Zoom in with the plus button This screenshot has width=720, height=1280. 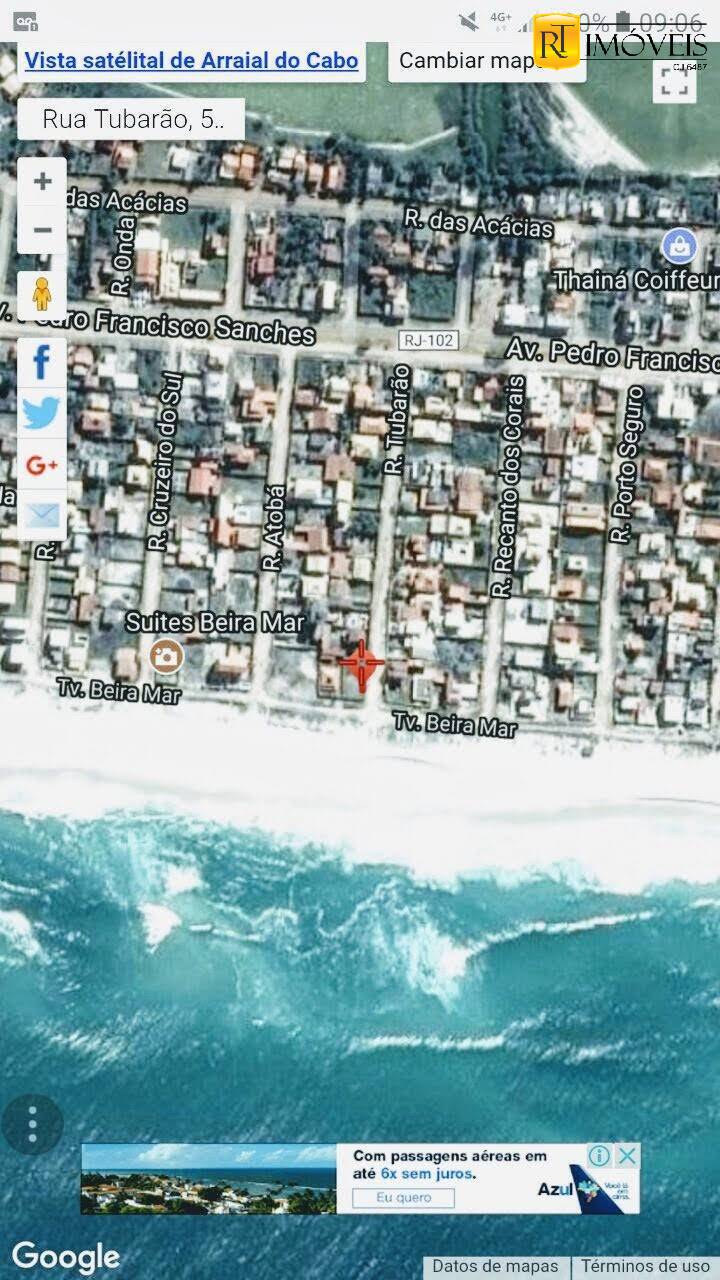click(42, 181)
